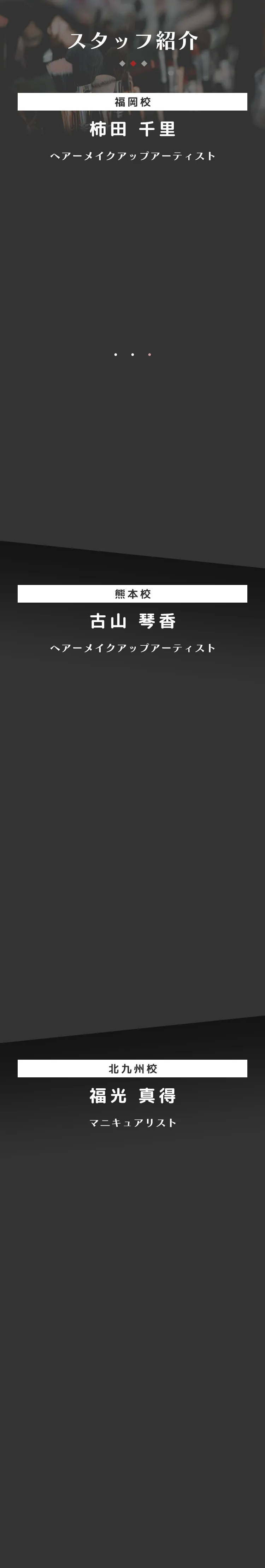
Task: Select the second carousel page dot
Action: [x=132, y=354]
